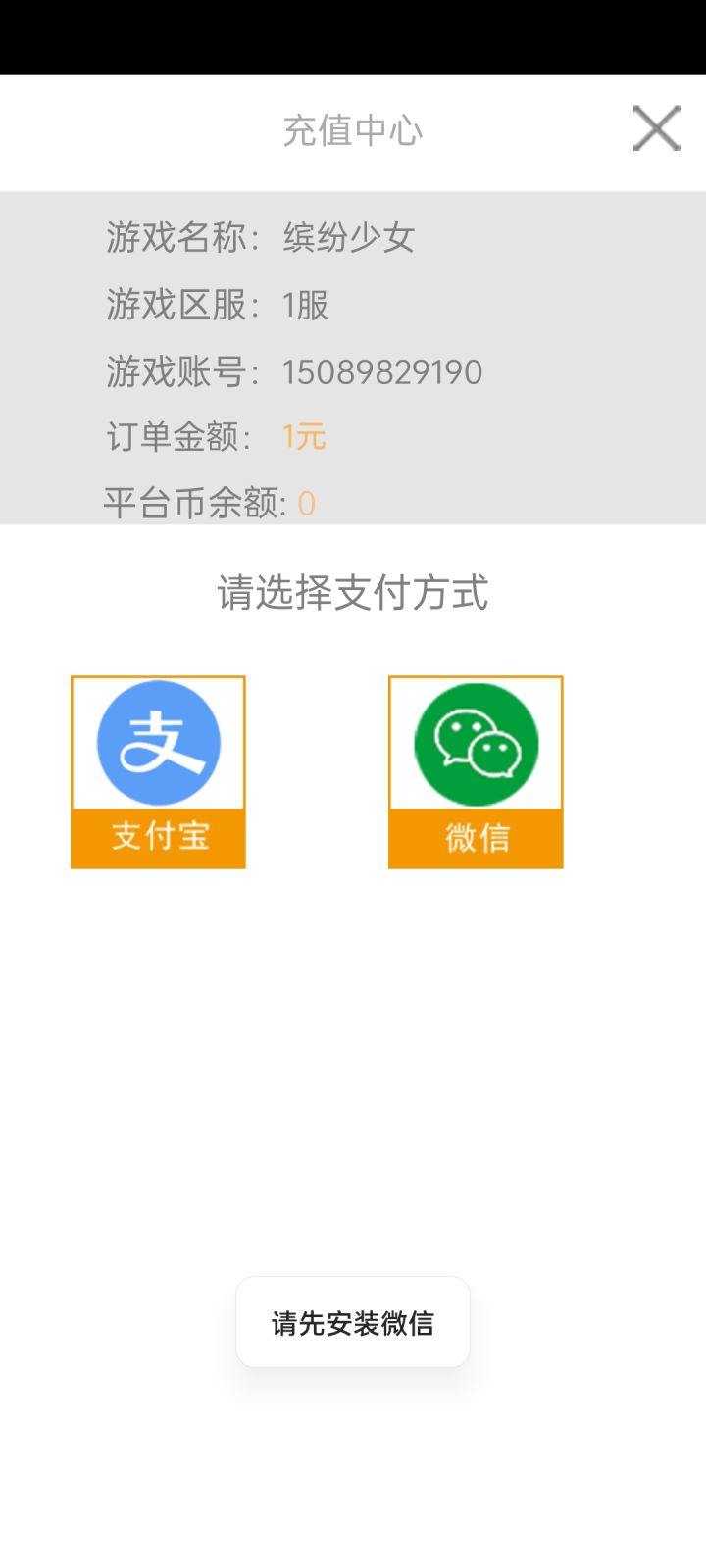Click the blue Alipay logo

click(158, 742)
